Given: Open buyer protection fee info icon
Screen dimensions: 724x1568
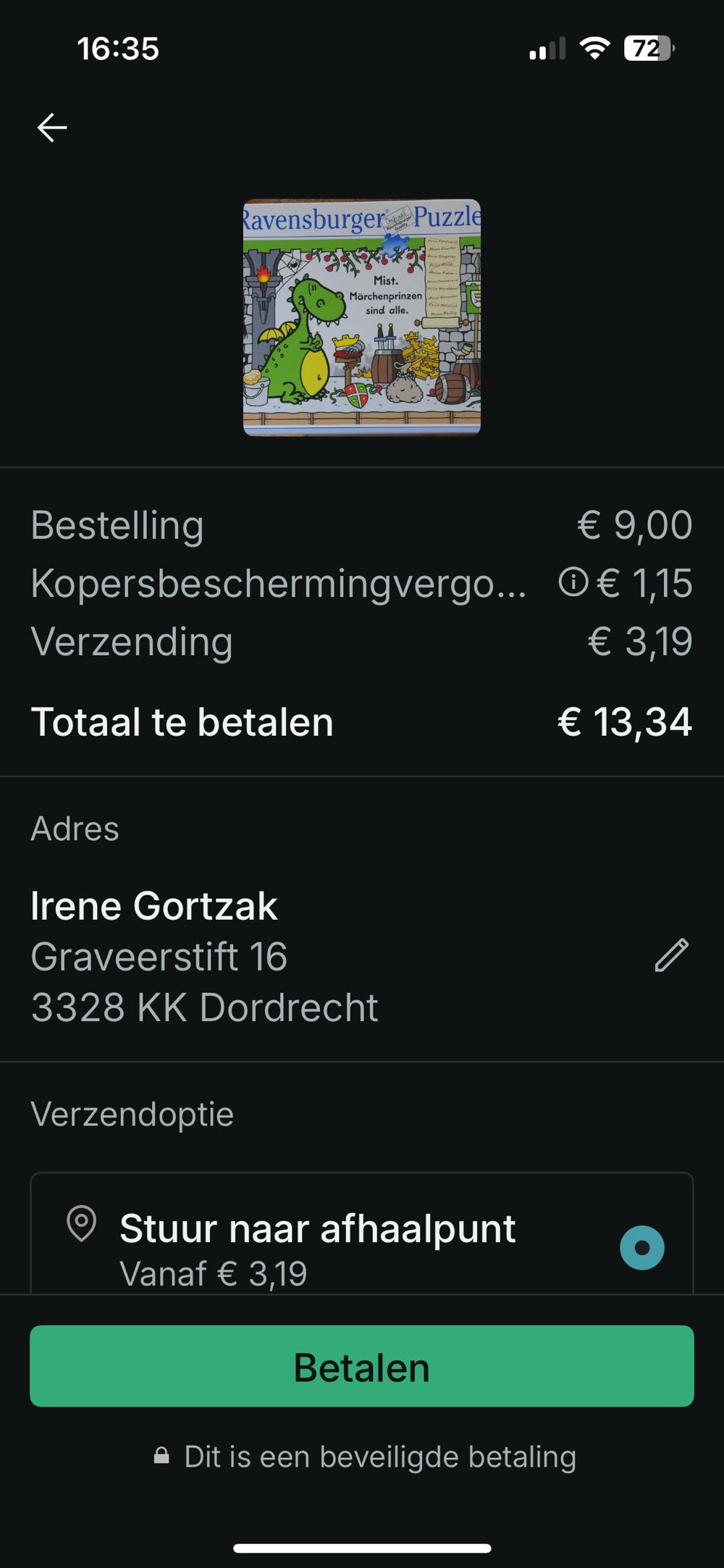Looking at the screenshot, I should tap(573, 582).
